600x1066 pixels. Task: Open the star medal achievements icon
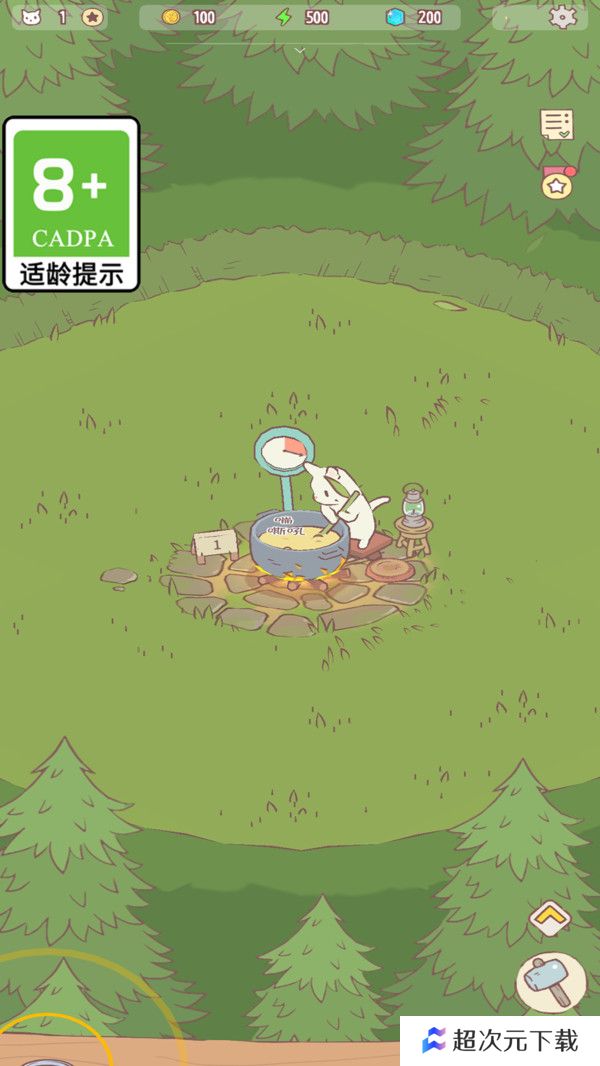(x=556, y=182)
